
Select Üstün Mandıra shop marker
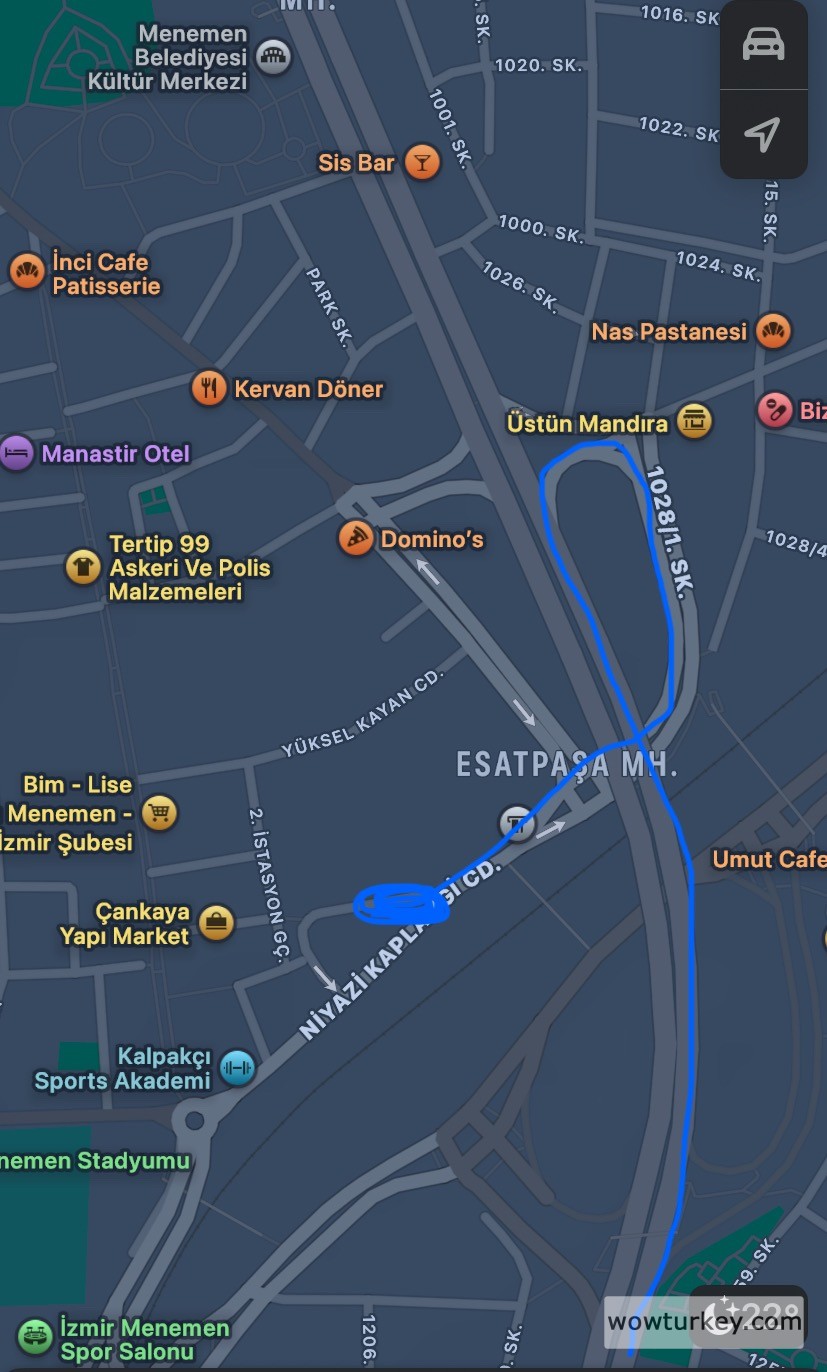tap(694, 422)
